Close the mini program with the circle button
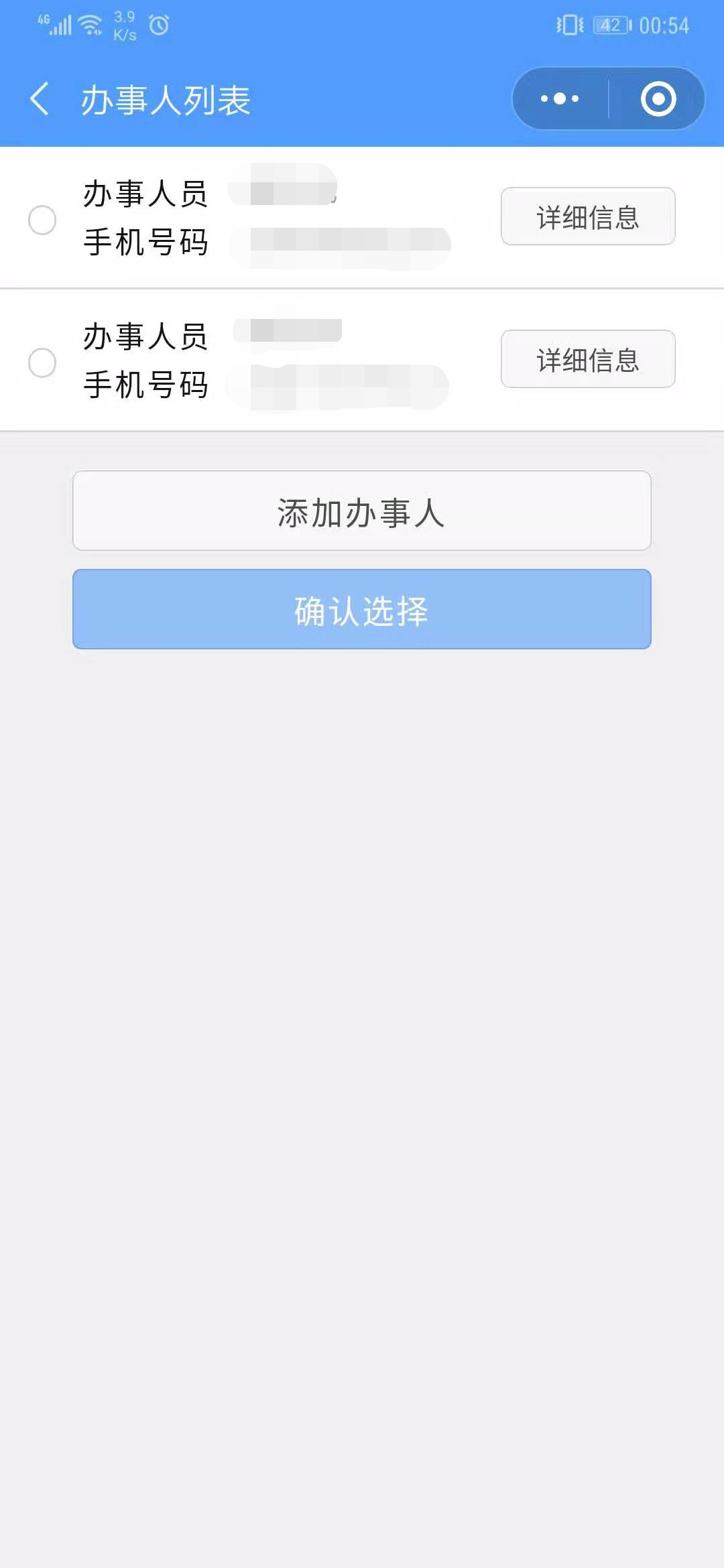The image size is (724, 1568). 658,99
